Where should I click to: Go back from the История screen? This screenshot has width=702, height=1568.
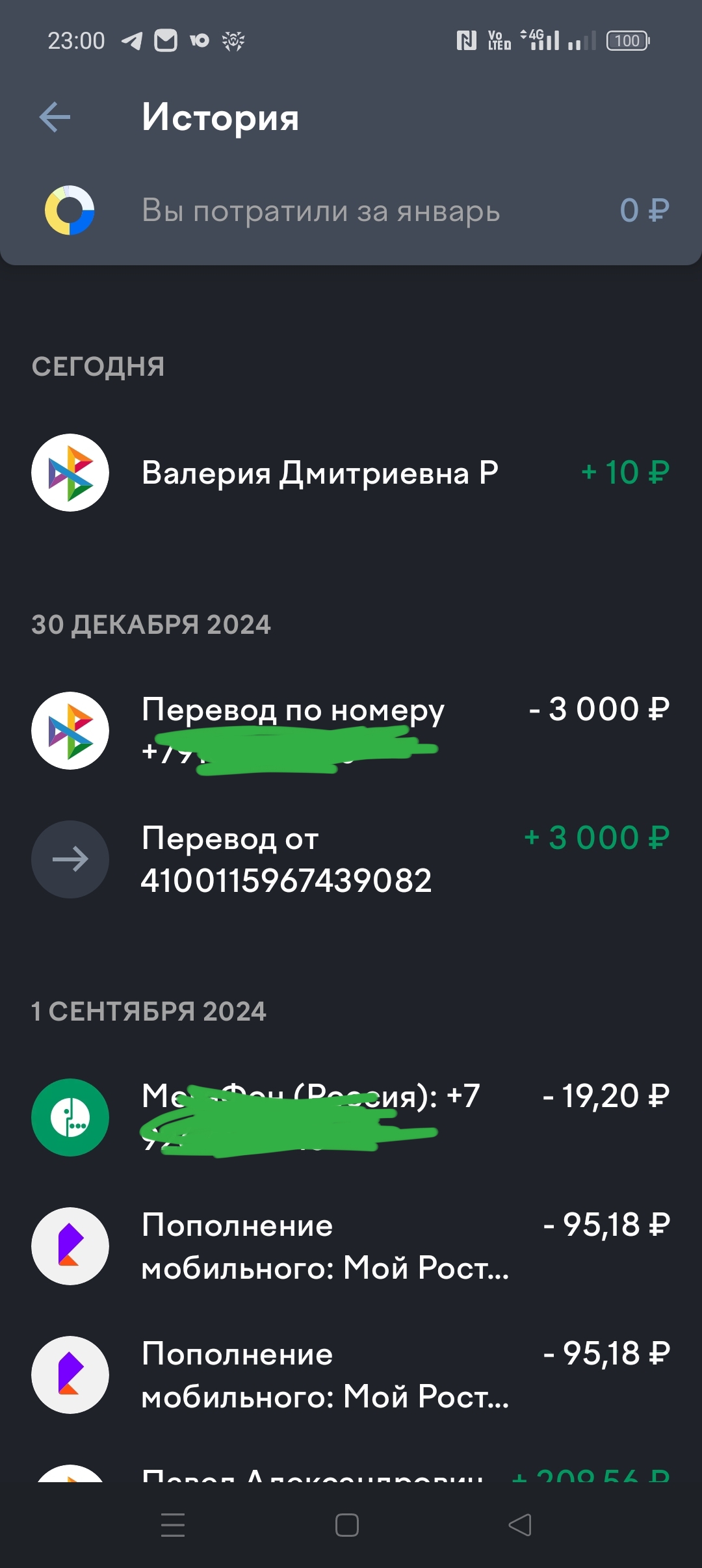click(55, 118)
